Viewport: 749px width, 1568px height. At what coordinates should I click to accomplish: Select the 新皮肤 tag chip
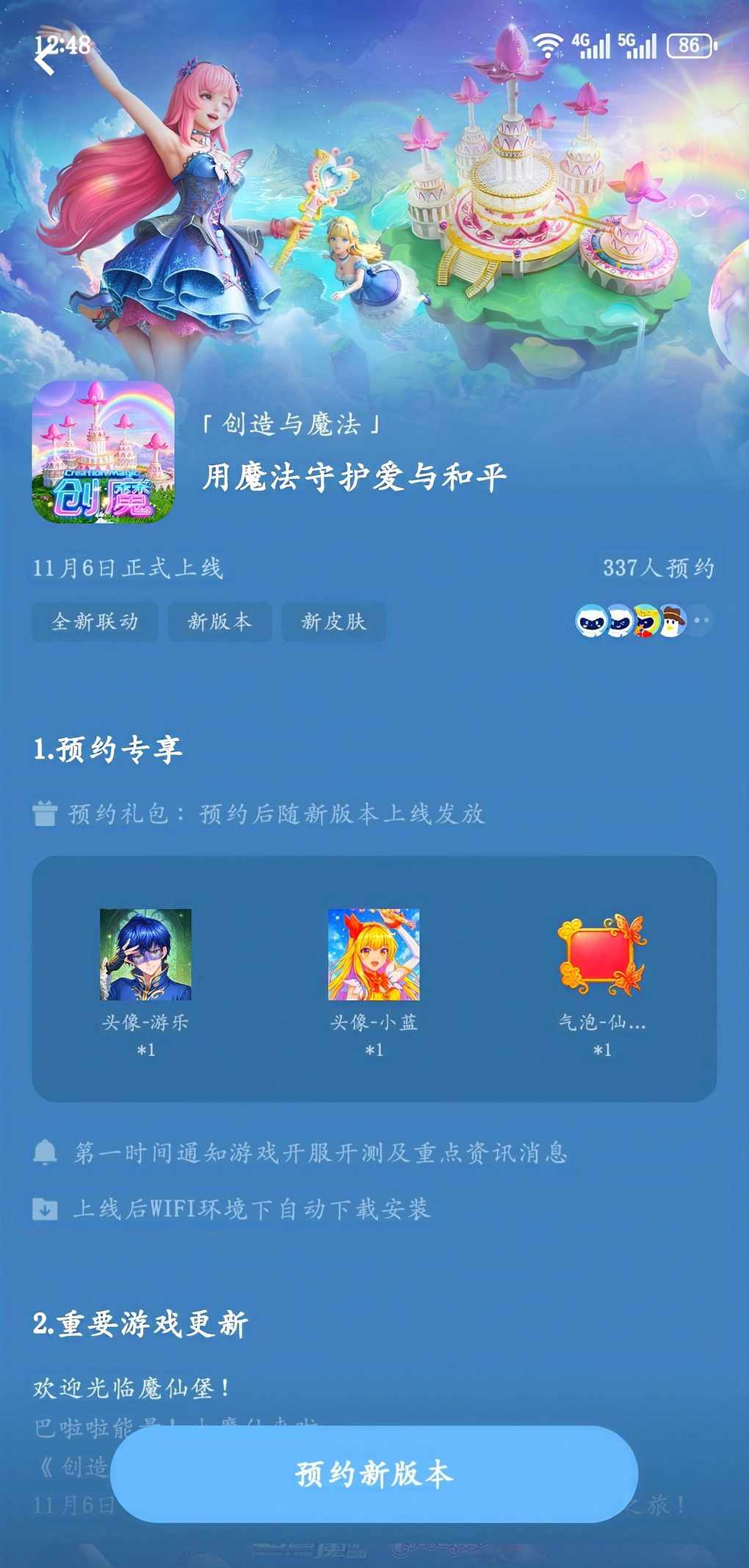(x=333, y=622)
